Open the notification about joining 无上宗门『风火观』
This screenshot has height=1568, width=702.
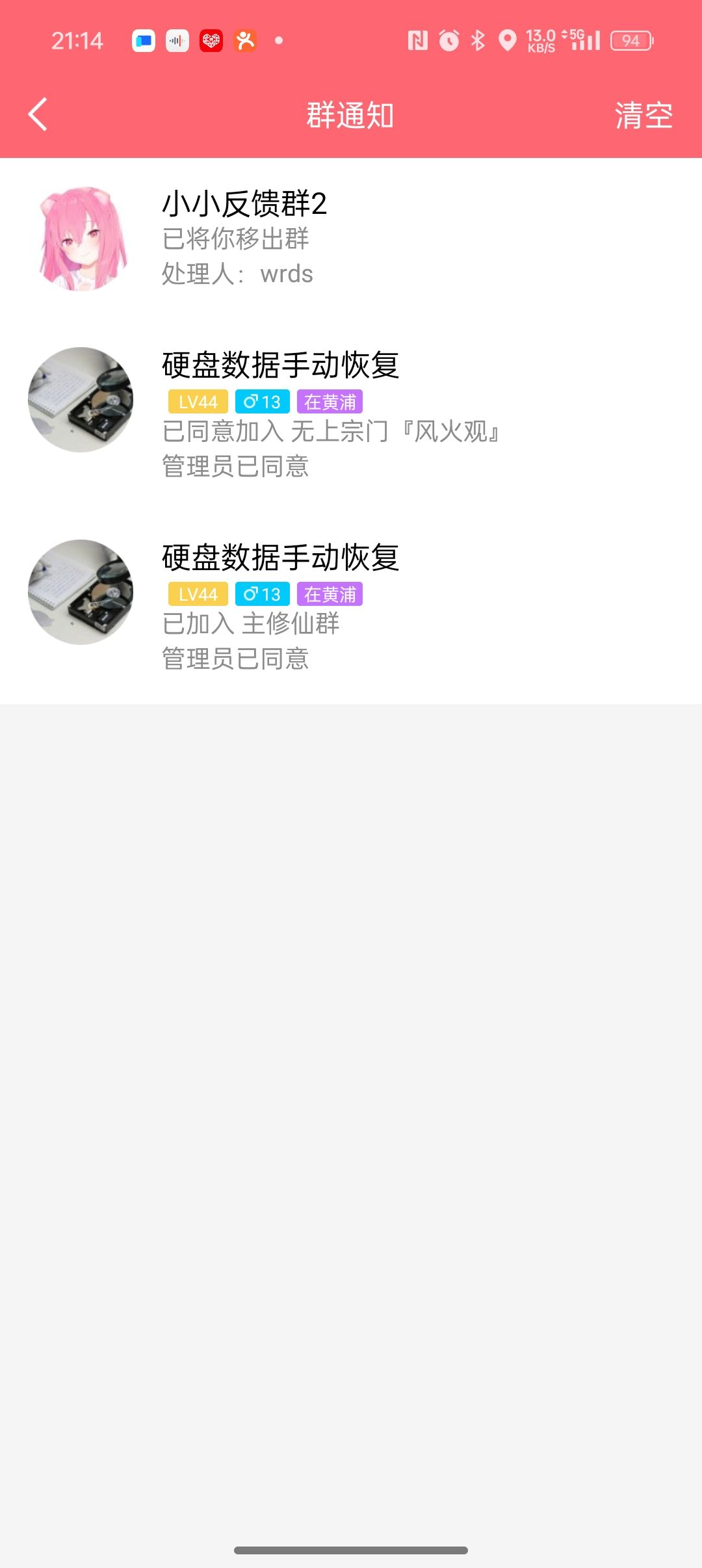point(351,415)
